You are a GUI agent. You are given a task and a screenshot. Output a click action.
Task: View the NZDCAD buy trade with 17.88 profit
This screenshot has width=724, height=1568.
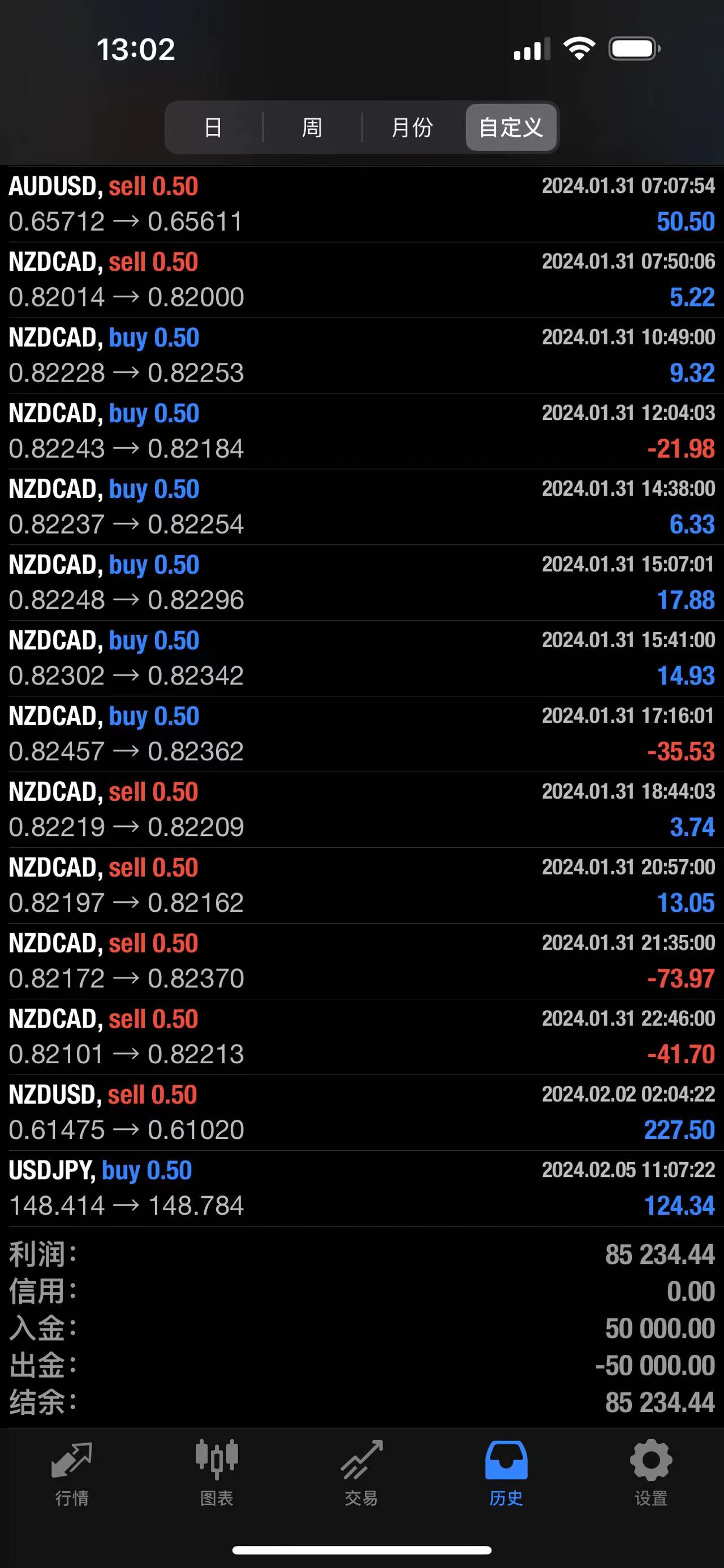tap(361, 583)
